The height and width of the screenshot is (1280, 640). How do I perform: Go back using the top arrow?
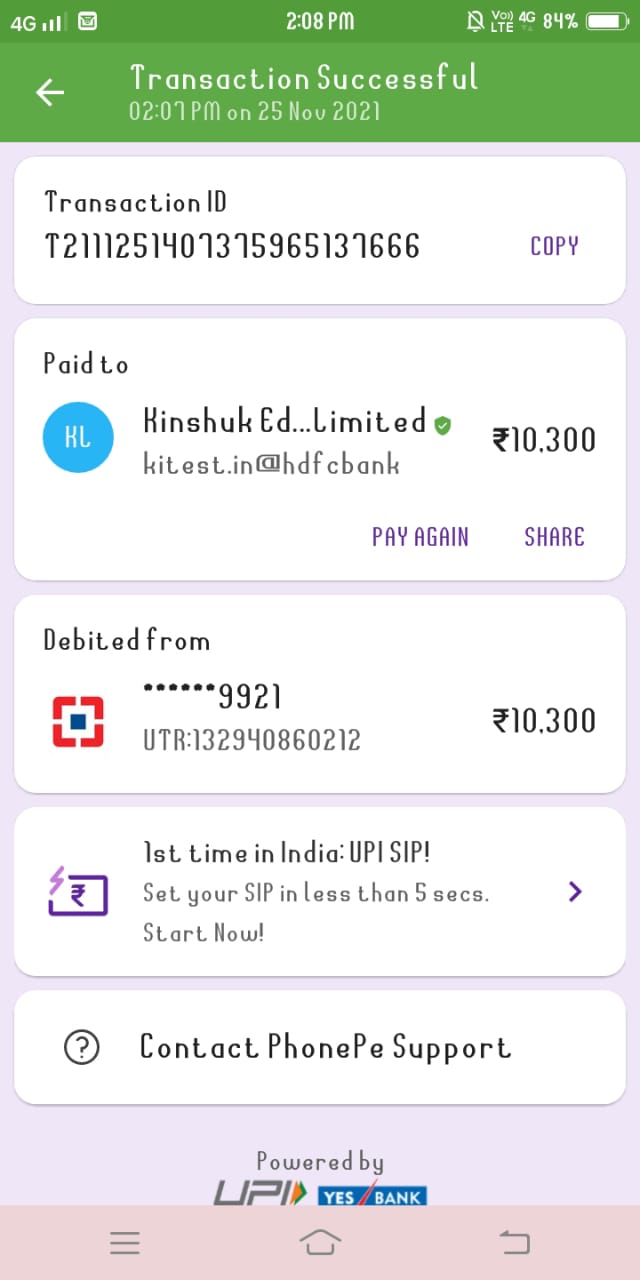pos(50,93)
